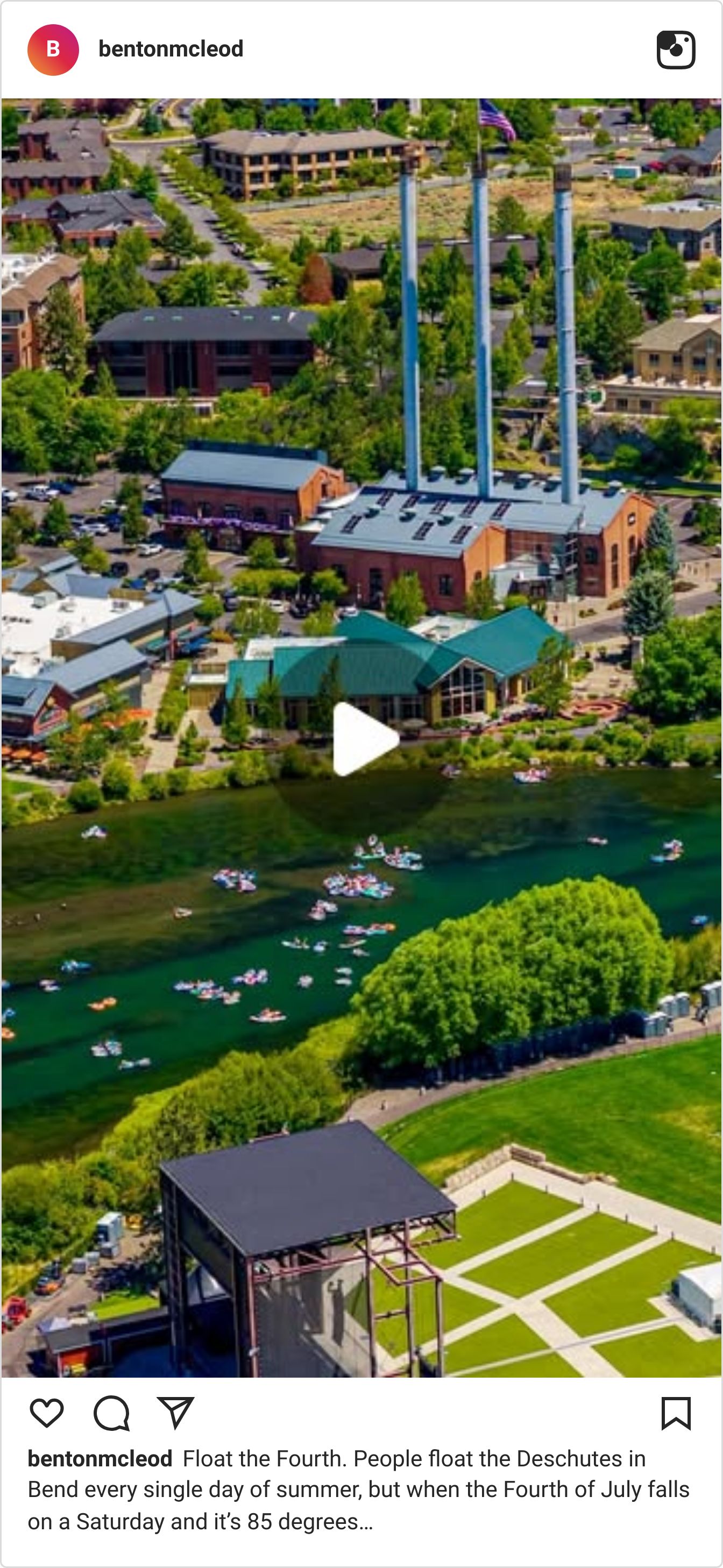The image size is (723, 1568).
Task: Like bentonmcleod's post with the heart
Action: (47, 1412)
